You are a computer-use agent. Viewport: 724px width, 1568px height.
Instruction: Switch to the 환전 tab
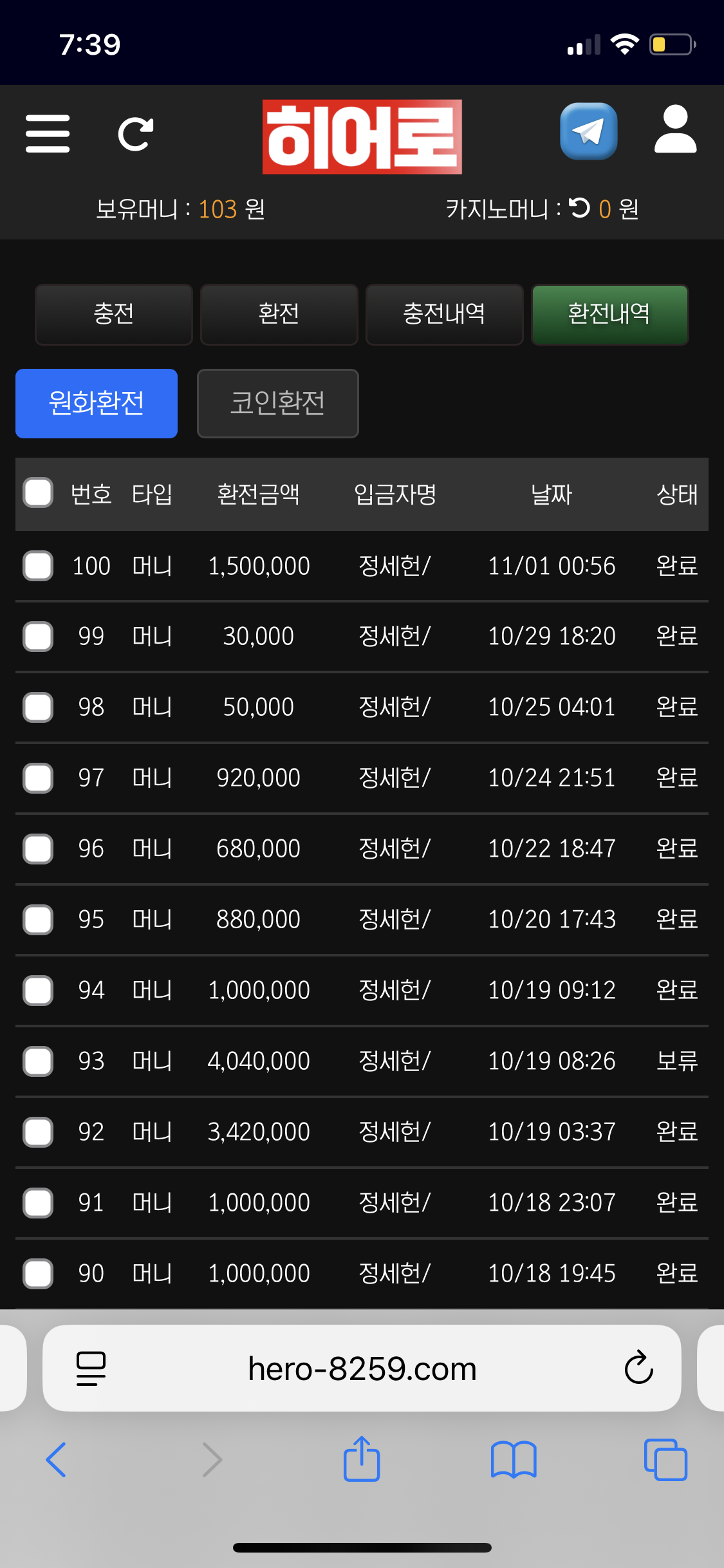pos(279,314)
